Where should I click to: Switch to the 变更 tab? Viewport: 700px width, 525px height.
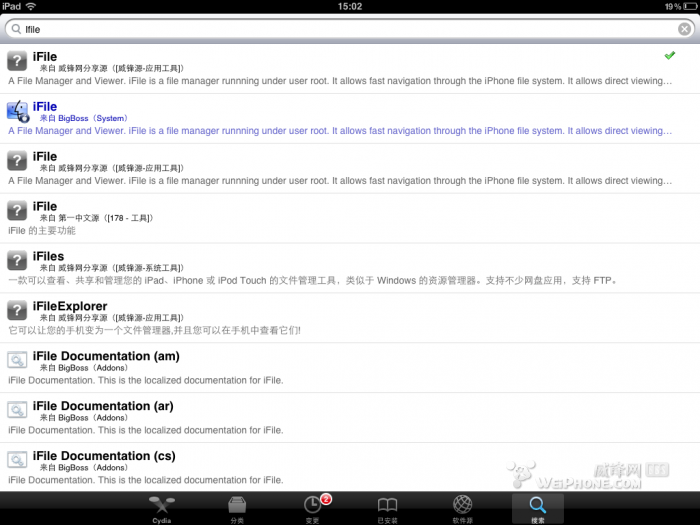[x=312, y=509]
